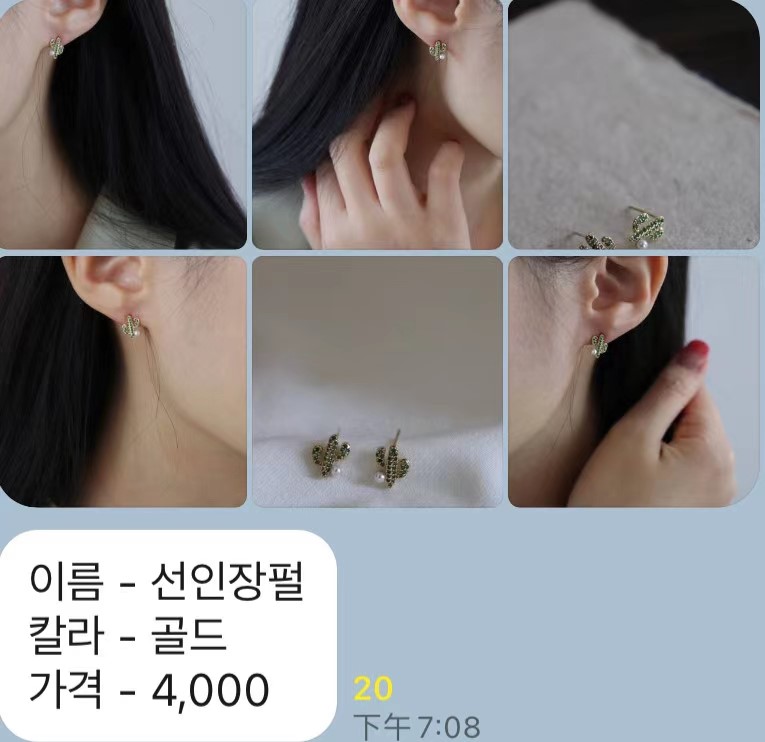
Task: Open photo of hand touching neck
Action: click(x=377, y=124)
